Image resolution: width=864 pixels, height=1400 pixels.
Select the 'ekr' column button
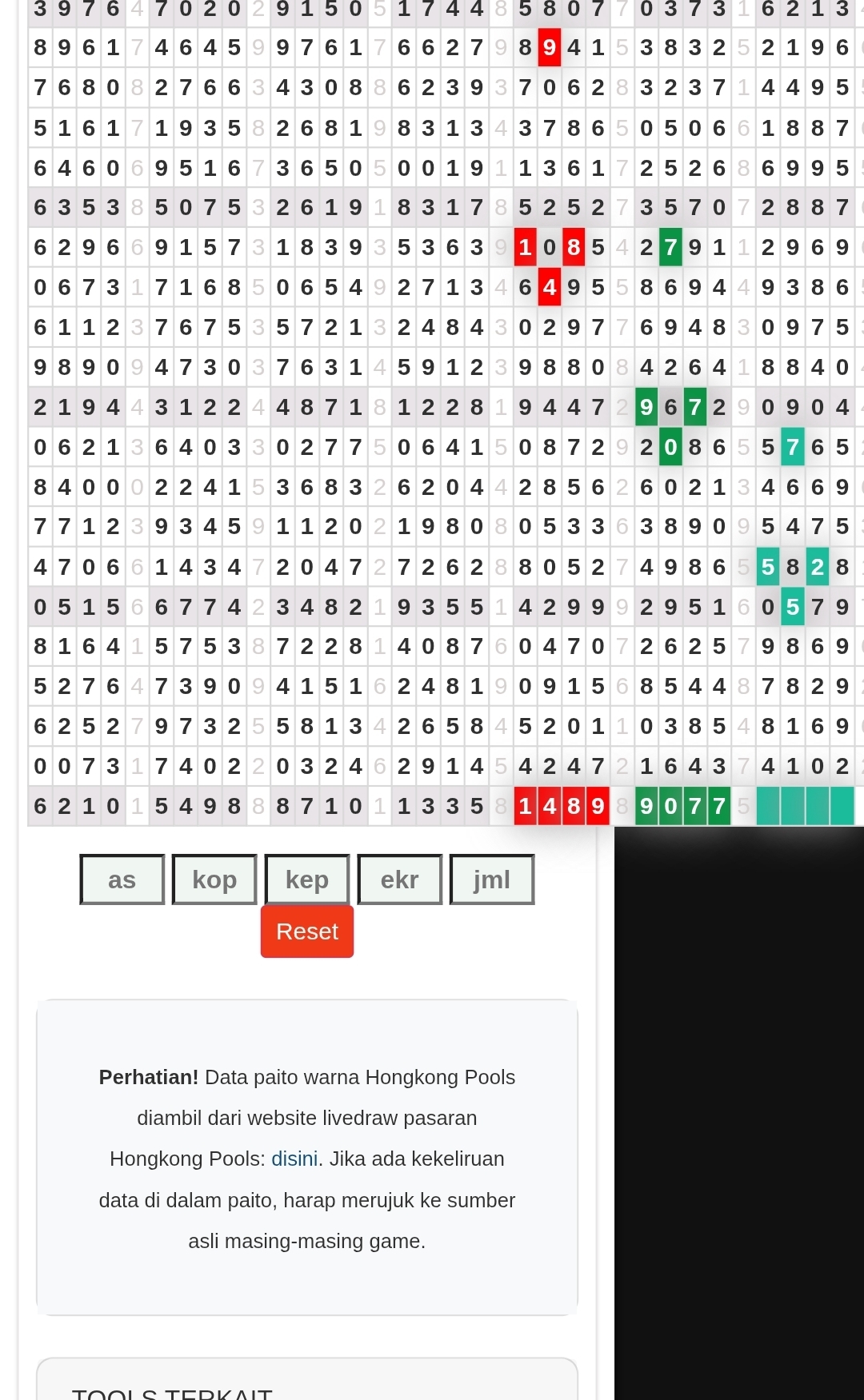tap(399, 879)
